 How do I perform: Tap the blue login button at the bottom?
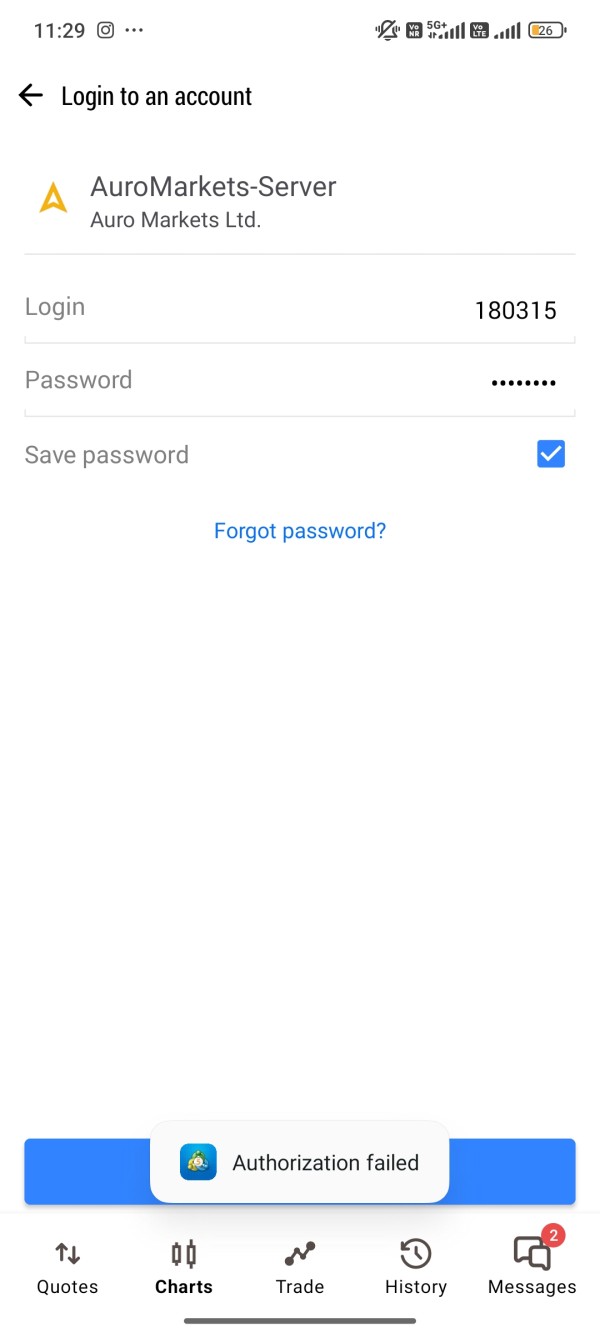pyautogui.click(x=300, y=1171)
